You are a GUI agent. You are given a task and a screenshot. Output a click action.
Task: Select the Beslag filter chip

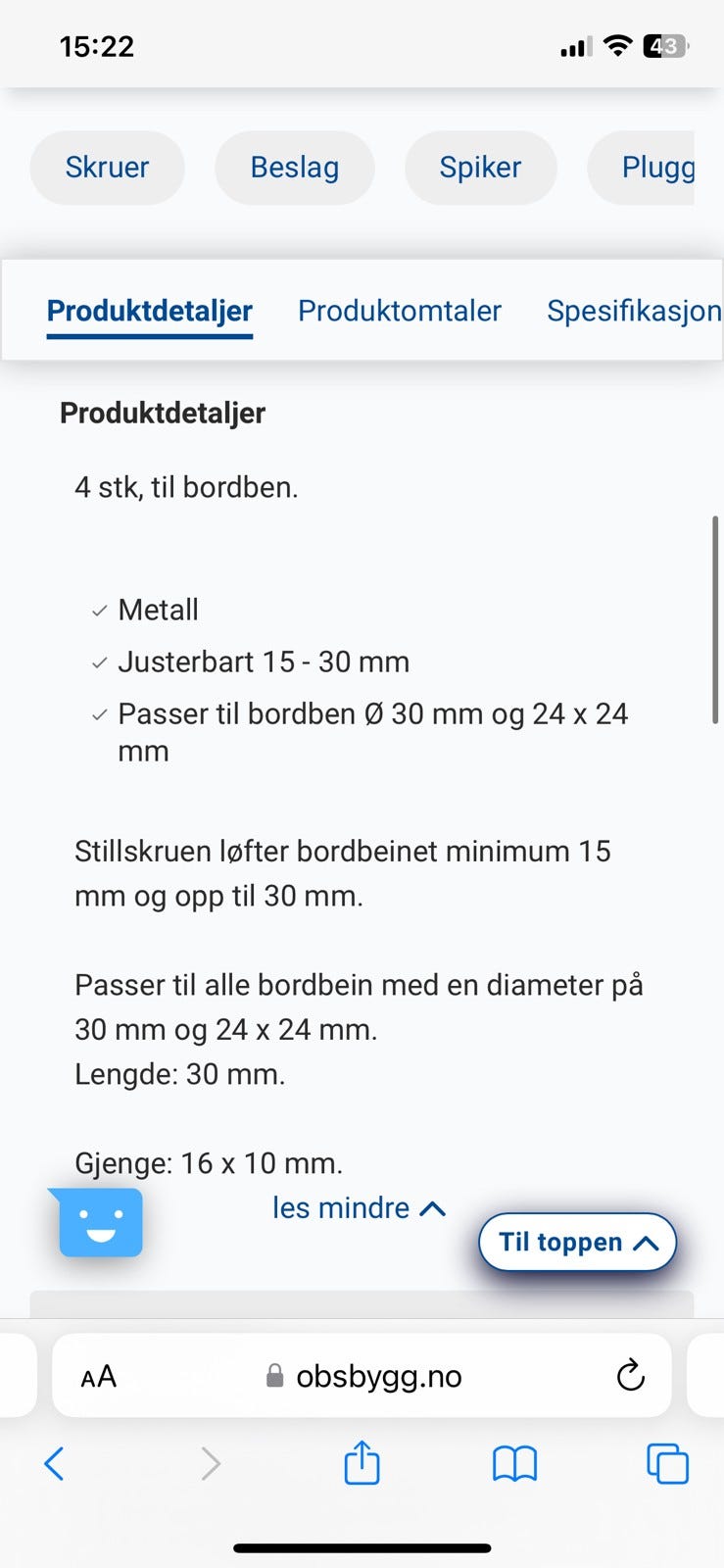pos(294,168)
